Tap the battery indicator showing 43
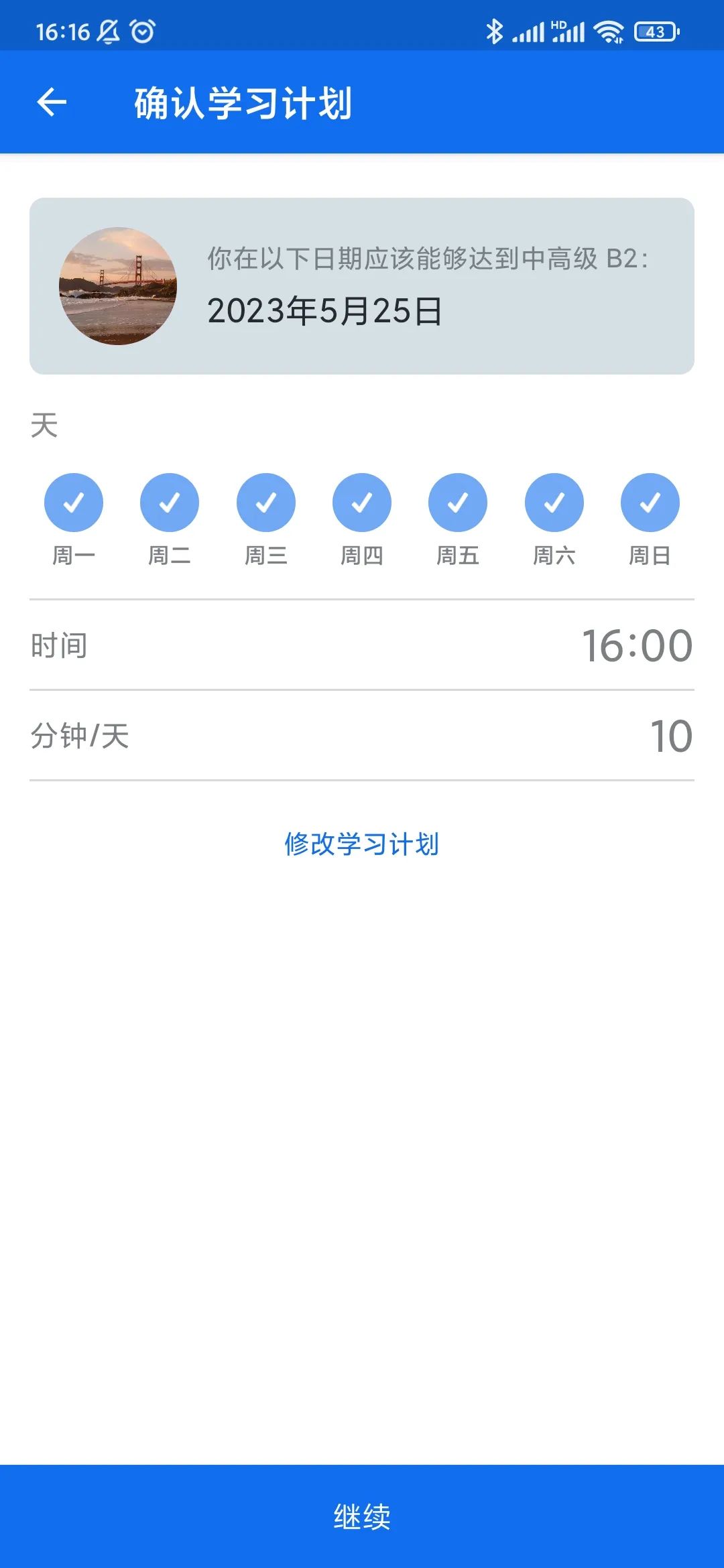The image size is (724, 1568). pyautogui.click(x=654, y=29)
